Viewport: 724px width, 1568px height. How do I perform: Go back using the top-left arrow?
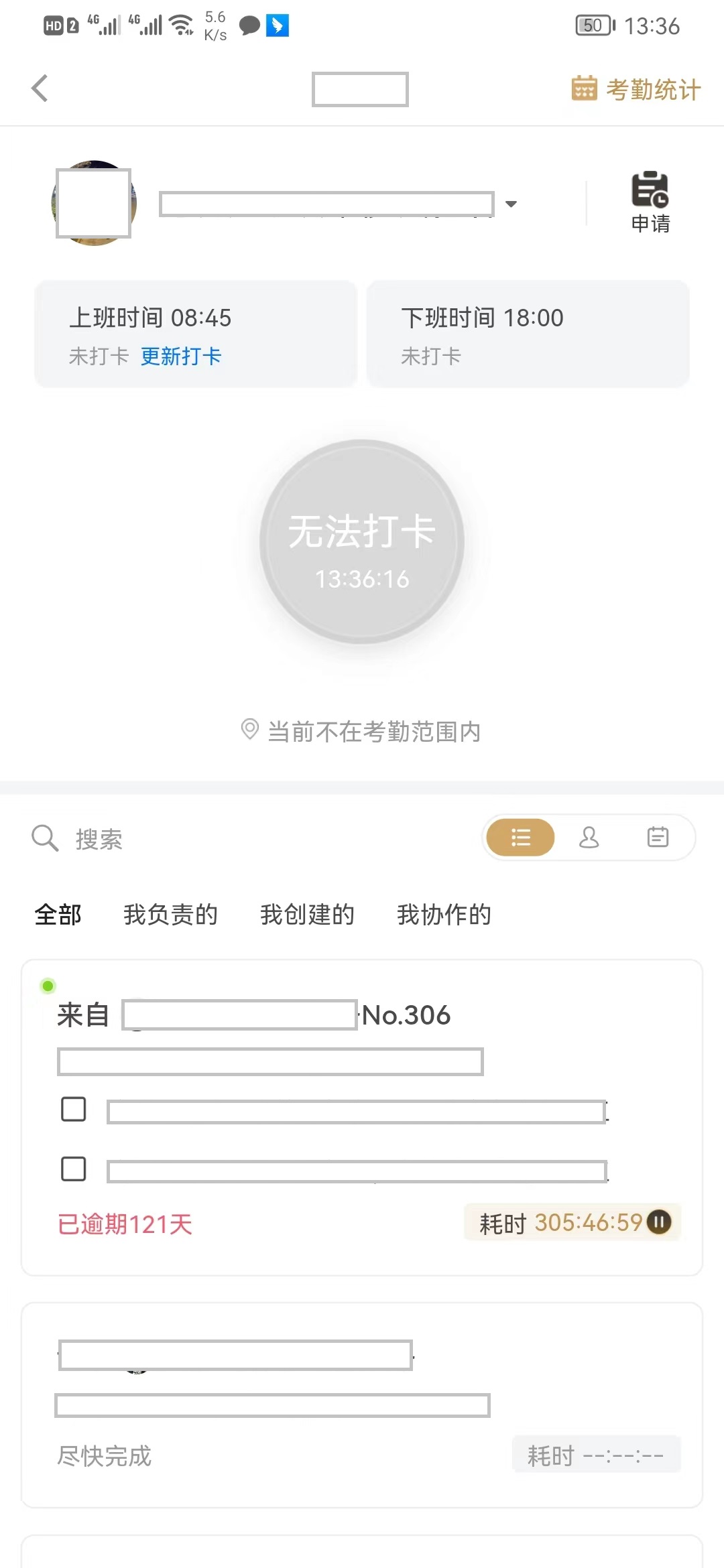pyautogui.click(x=40, y=88)
